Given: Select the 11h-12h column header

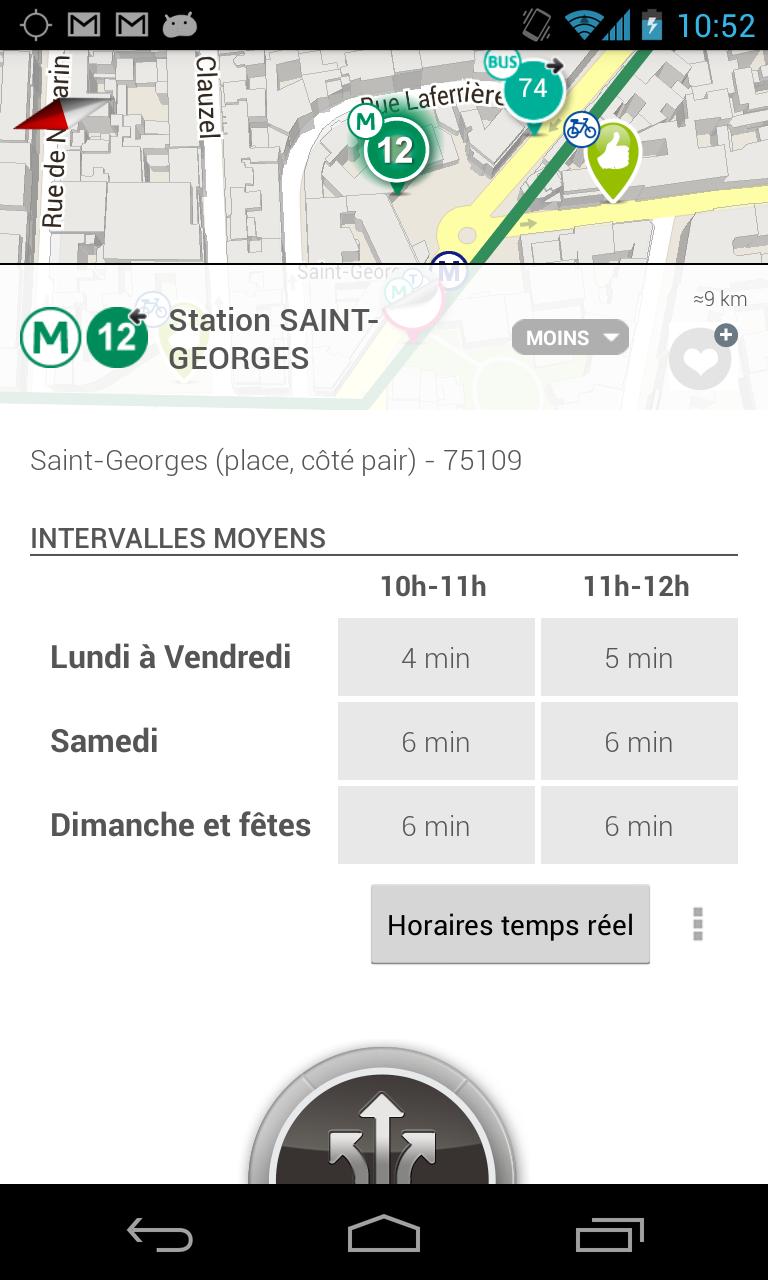Looking at the screenshot, I should pos(638,587).
